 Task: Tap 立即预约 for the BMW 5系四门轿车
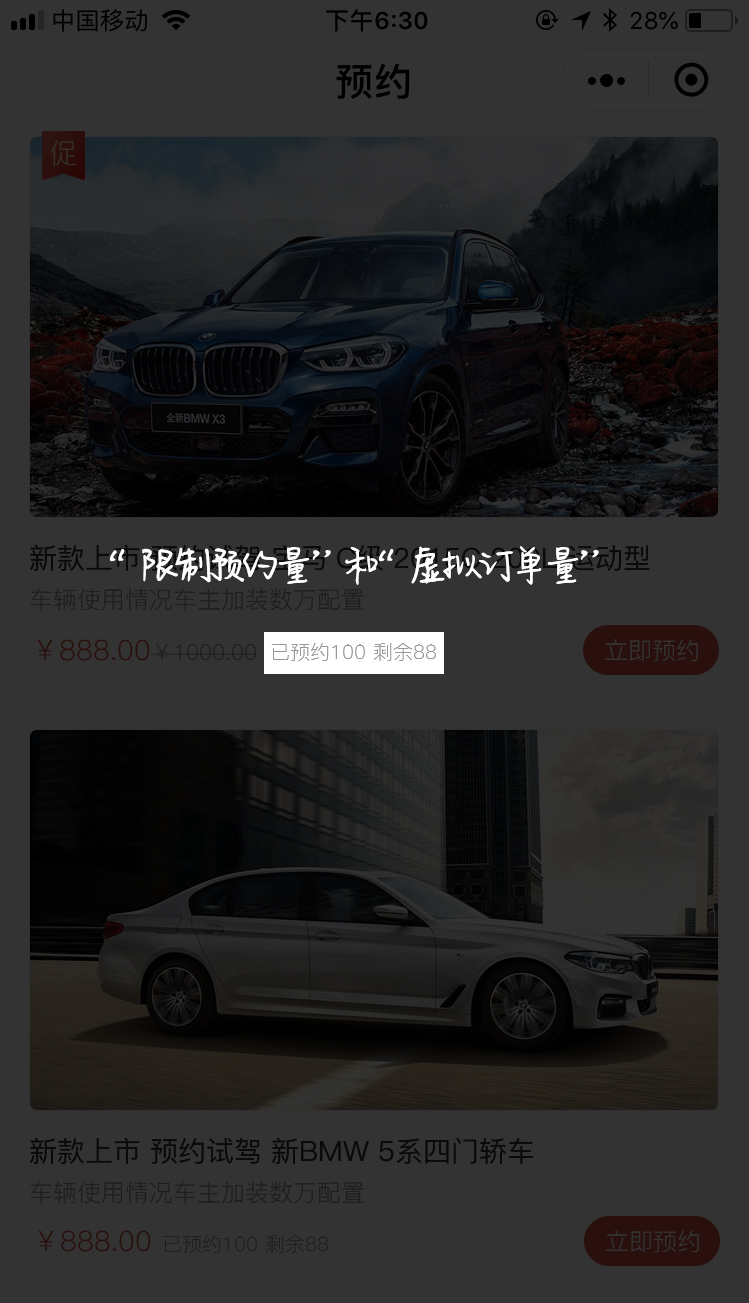[x=652, y=1242]
